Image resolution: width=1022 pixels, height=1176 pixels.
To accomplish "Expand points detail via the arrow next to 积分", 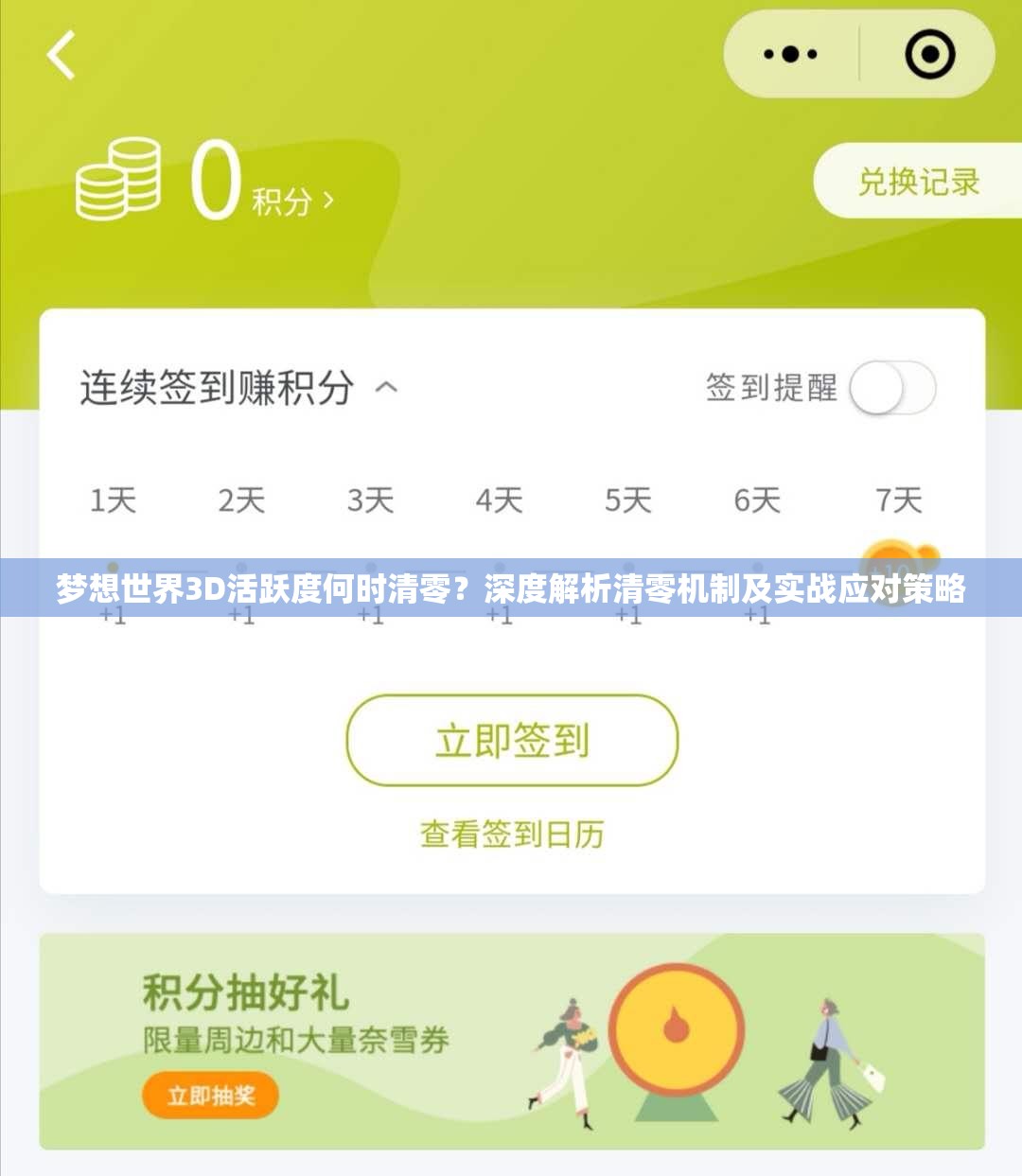I will 326,199.
